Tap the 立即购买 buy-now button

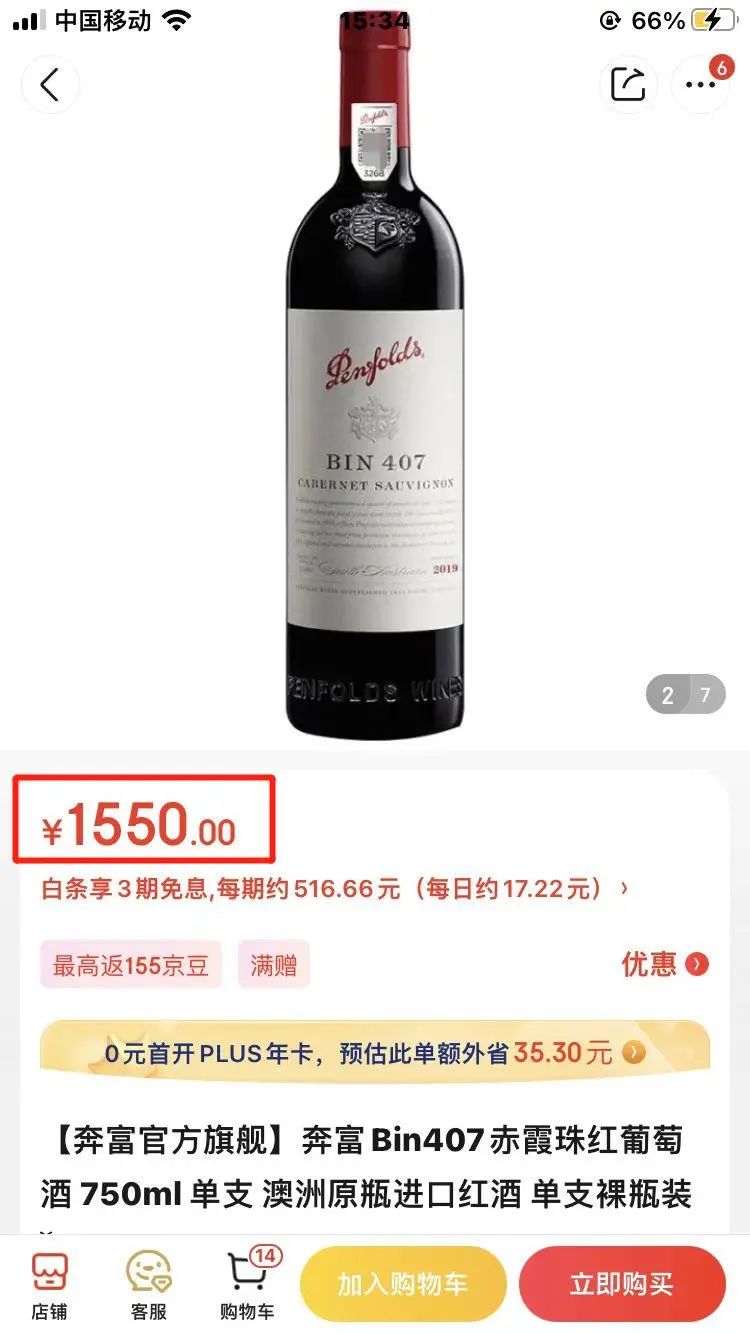coord(622,1282)
